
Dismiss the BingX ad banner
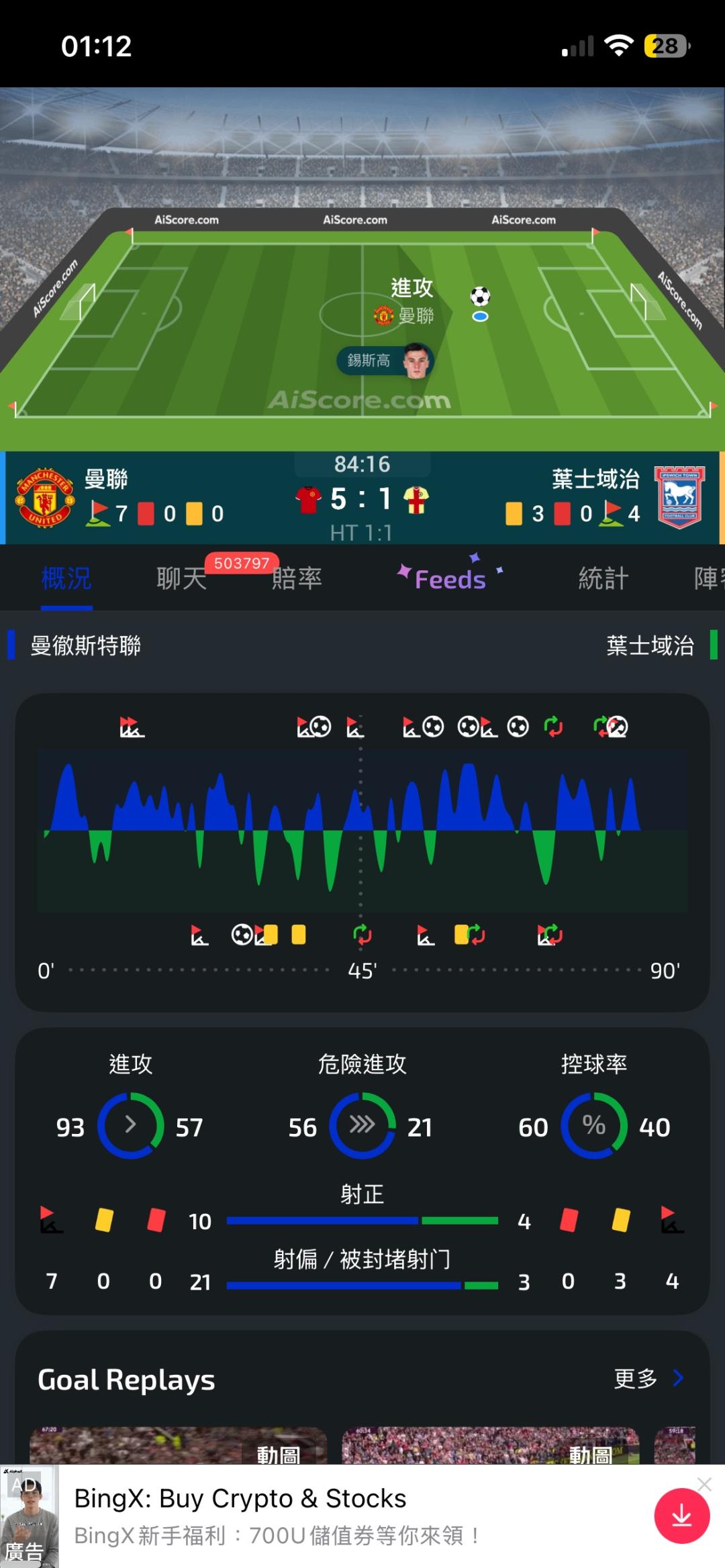click(x=704, y=1484)
